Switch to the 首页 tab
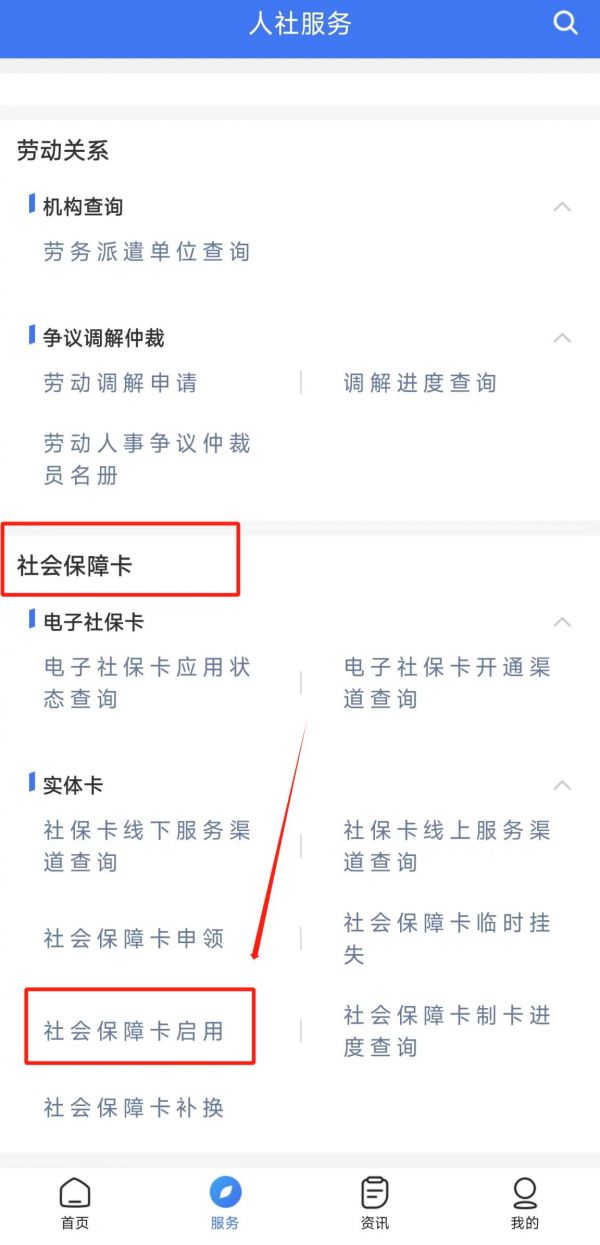Viewport: 600px width, 1245px height. pos(75,1204)
